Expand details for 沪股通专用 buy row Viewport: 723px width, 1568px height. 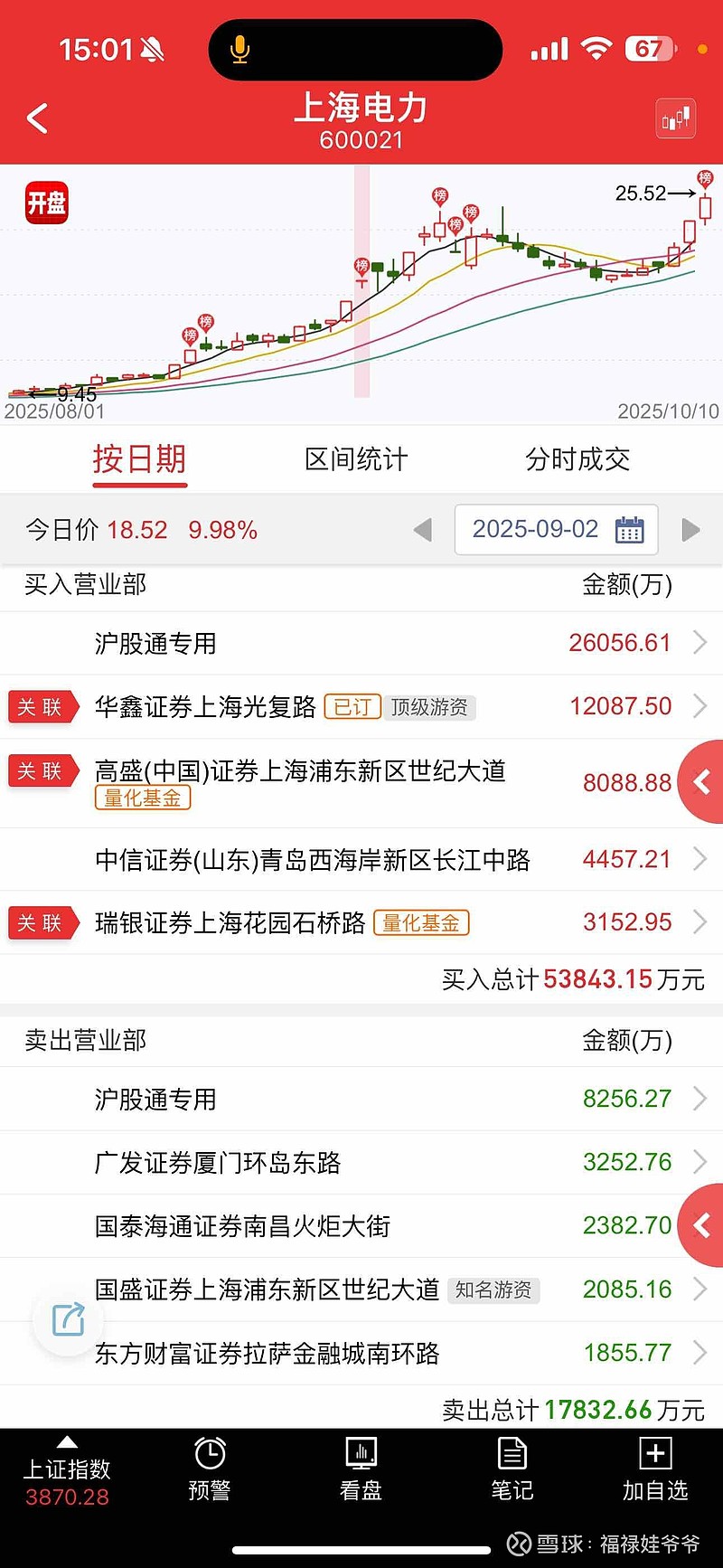700,643
